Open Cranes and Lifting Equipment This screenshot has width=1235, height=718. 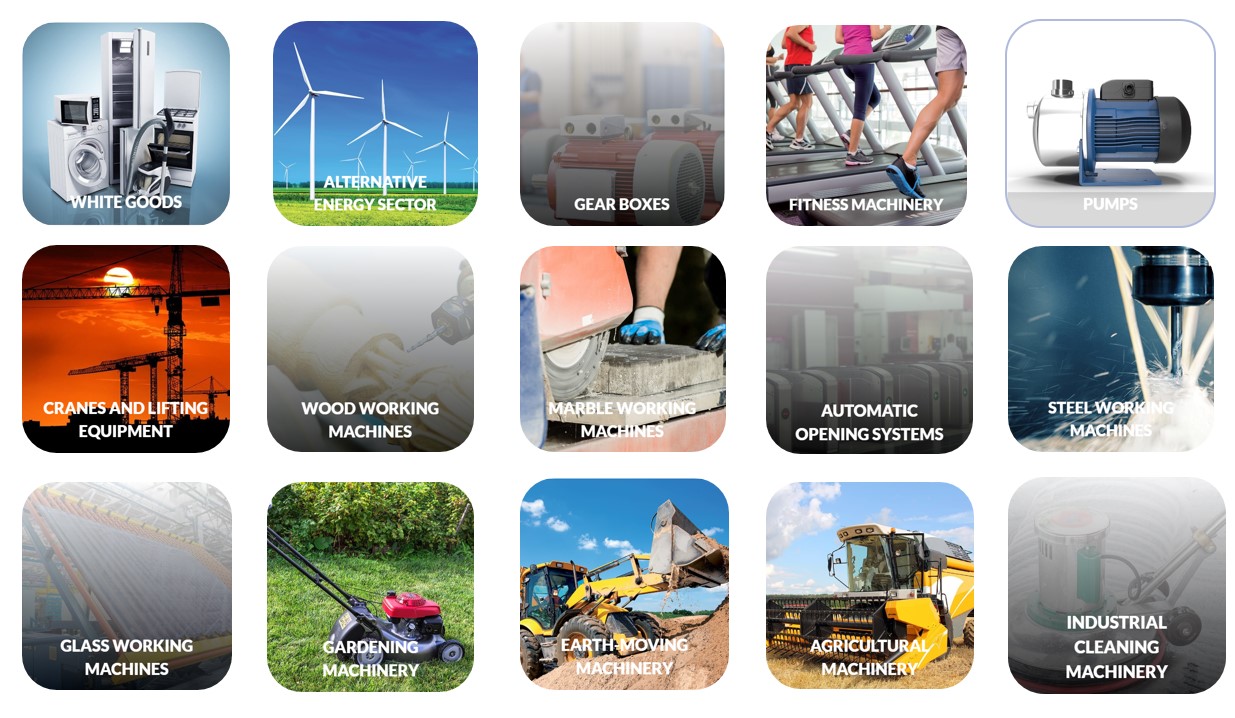click(x=126, y=348)
